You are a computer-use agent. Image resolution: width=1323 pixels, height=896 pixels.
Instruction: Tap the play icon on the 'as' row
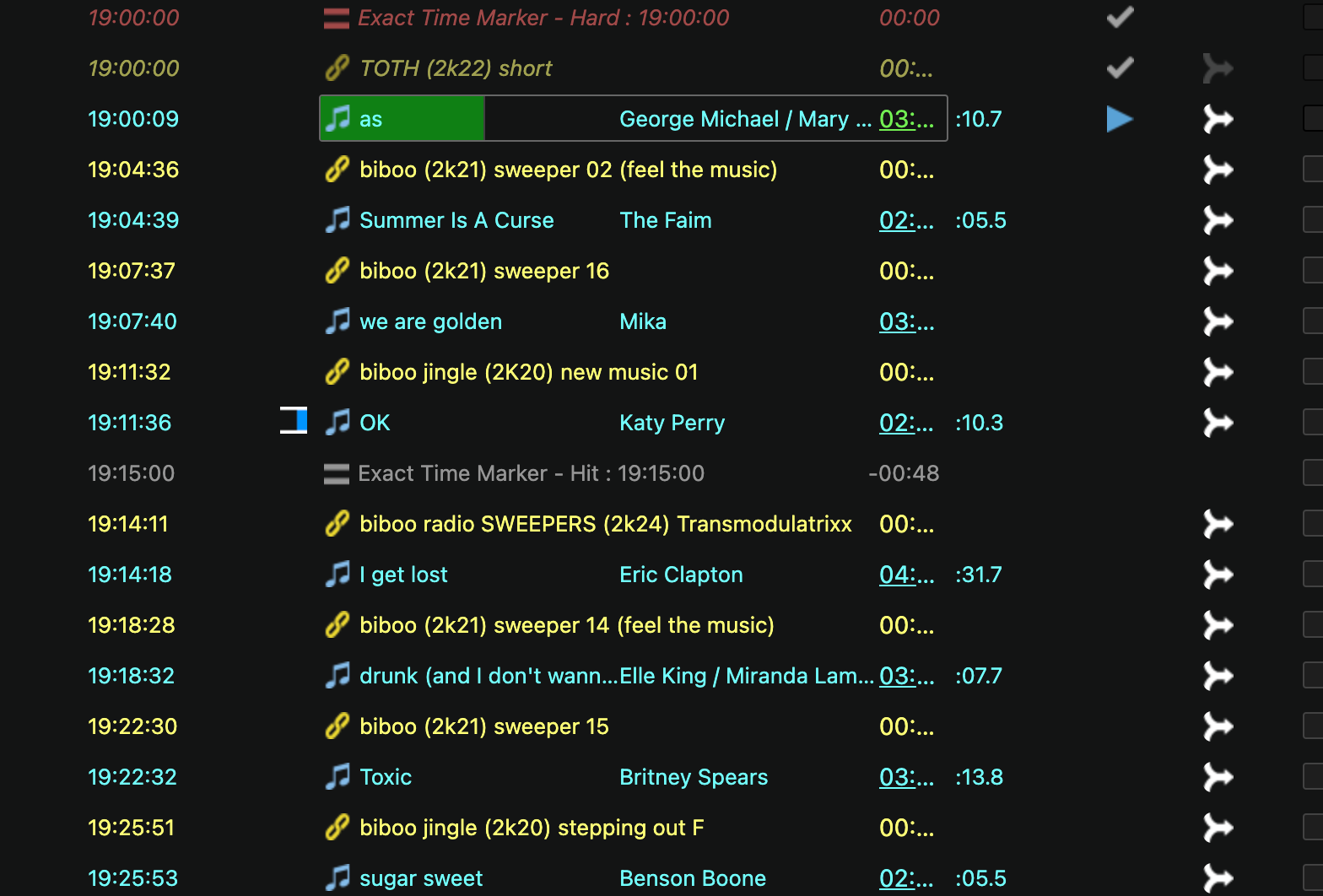click(x=1119, y=119)
